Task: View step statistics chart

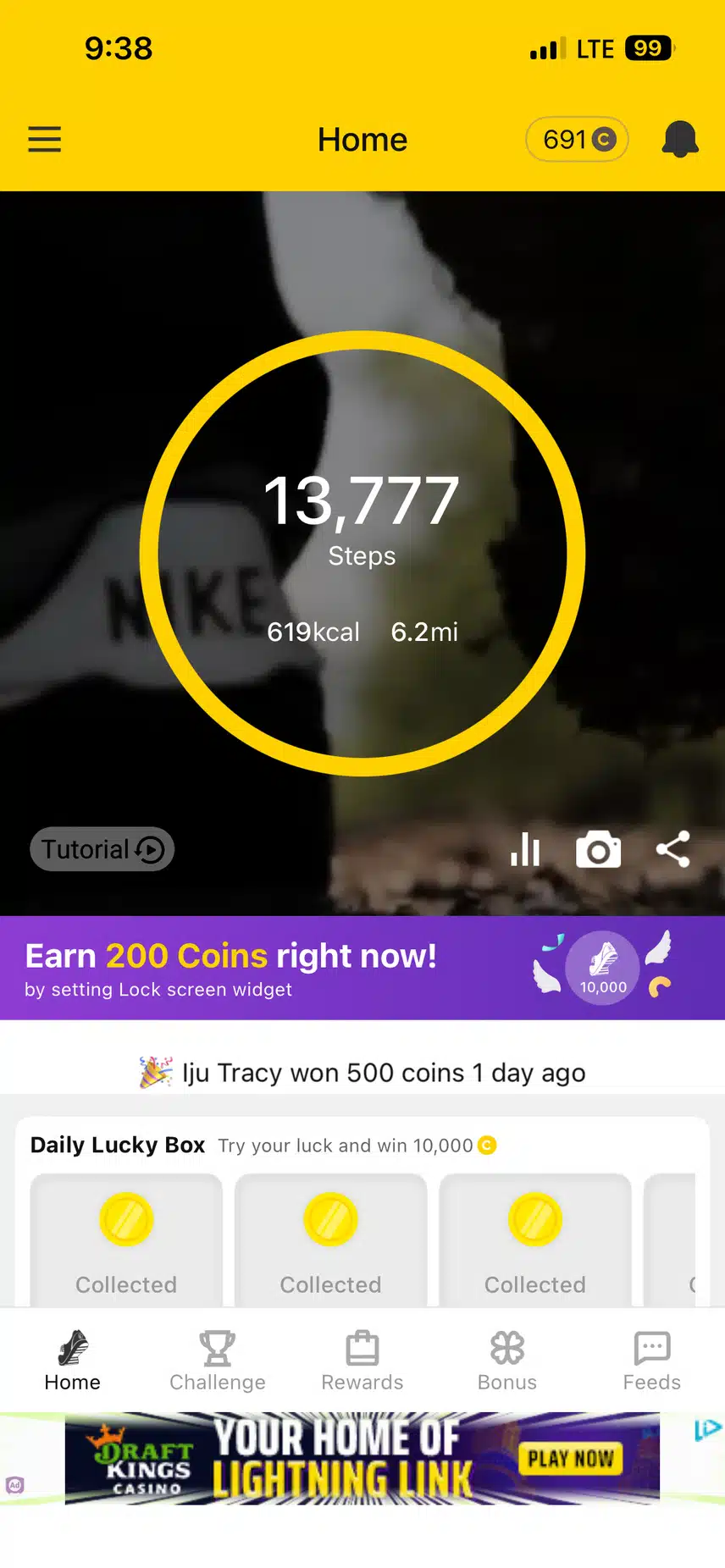Action: (x=525, y=849)
